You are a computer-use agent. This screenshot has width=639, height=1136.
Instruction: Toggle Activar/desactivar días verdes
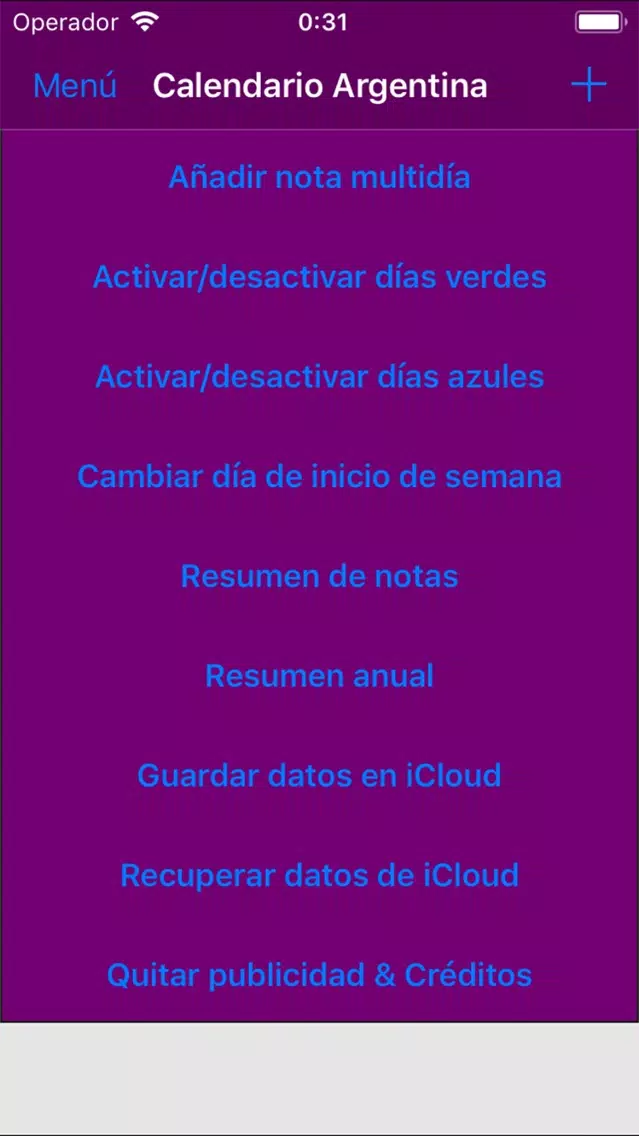(319, 277)
